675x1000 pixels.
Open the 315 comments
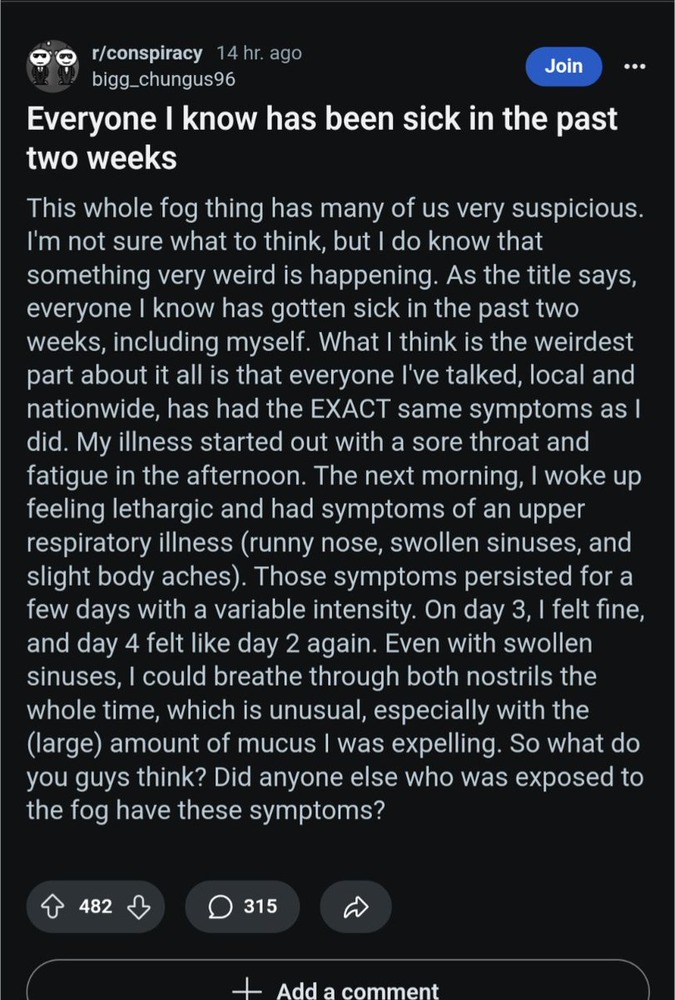(241, 907)
